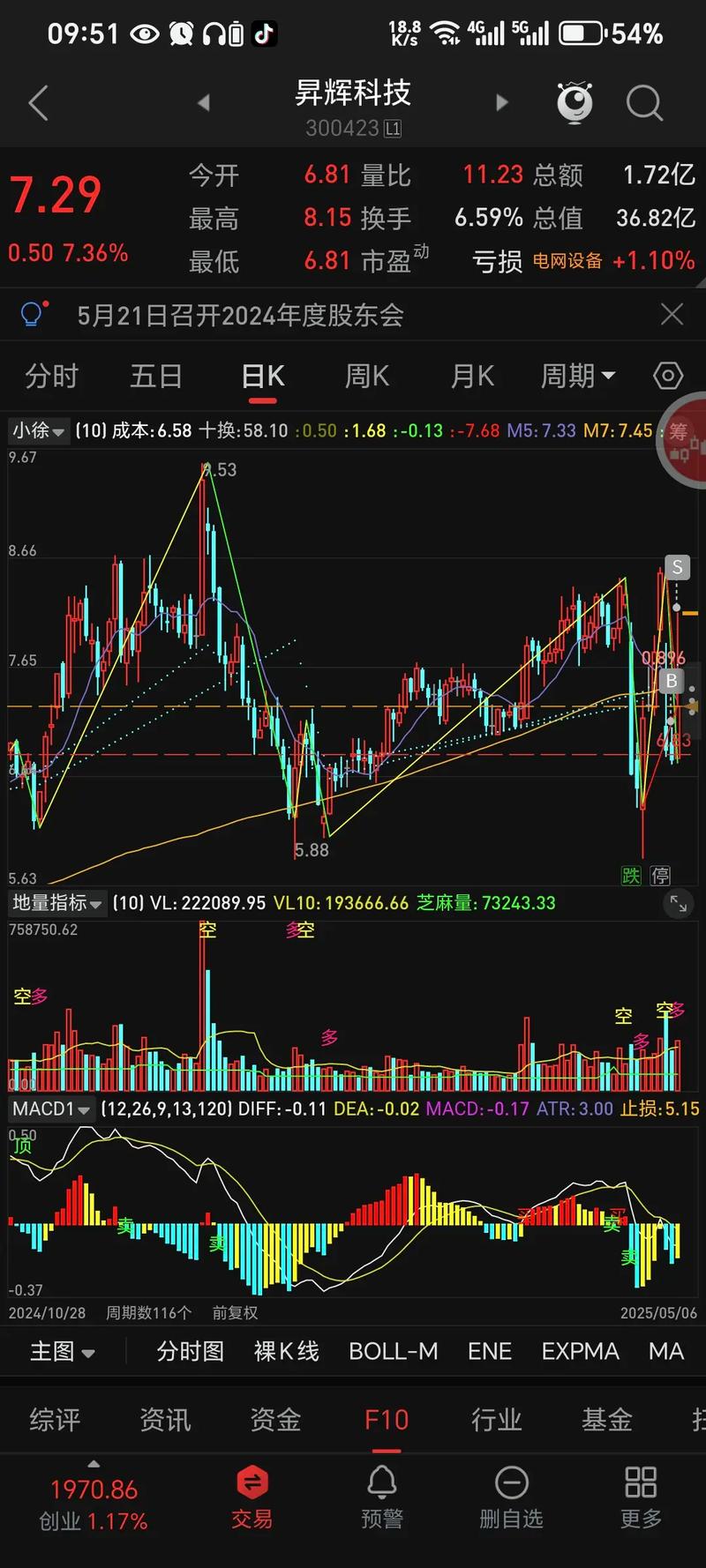Open the search magnifier icon

(644, 103)
